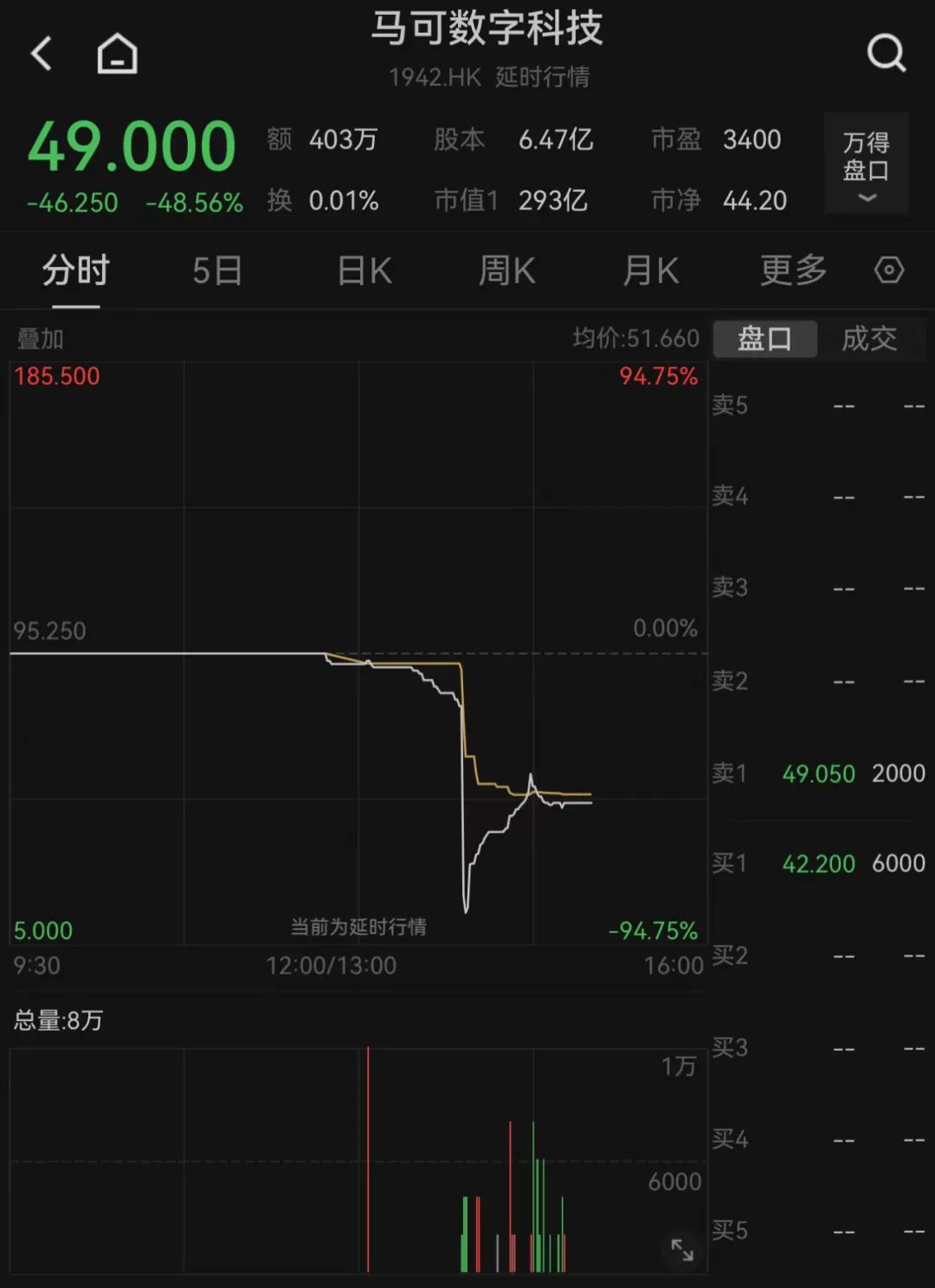Image resolution: width=935 pixels, height=1288 pixels.
Task: Switch to the 5日 chart tab
Action: (x=216, y=271)
